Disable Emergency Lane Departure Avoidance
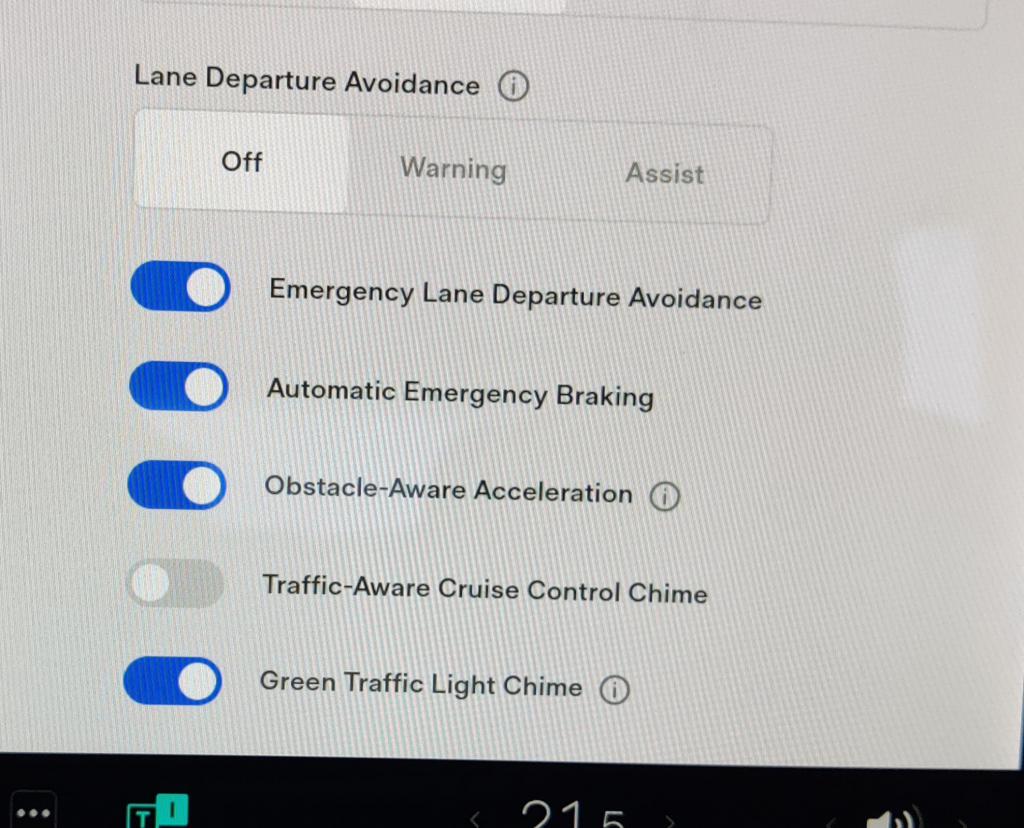This screenshot has height=828, width=1024. point(180,288)
